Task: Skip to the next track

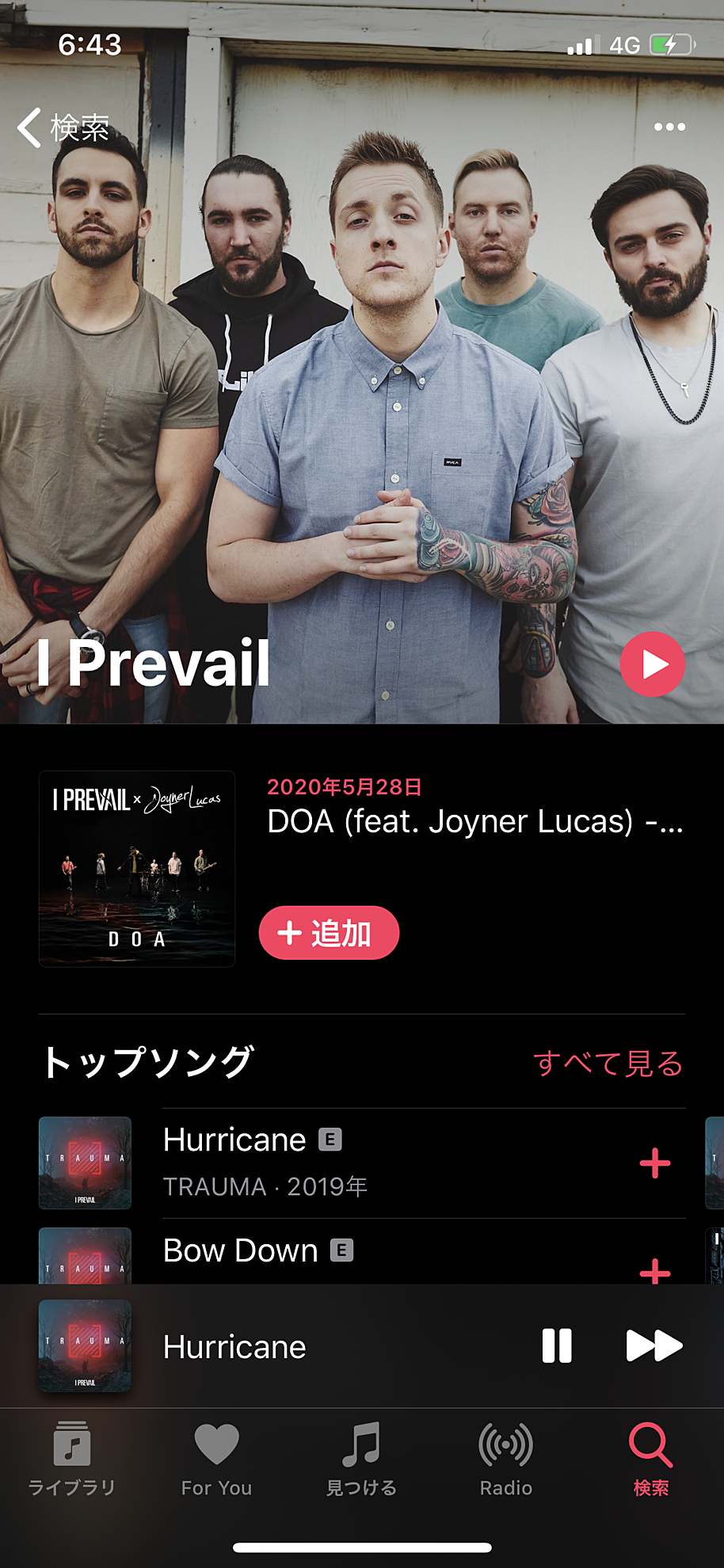Action: coord(654,1345)
